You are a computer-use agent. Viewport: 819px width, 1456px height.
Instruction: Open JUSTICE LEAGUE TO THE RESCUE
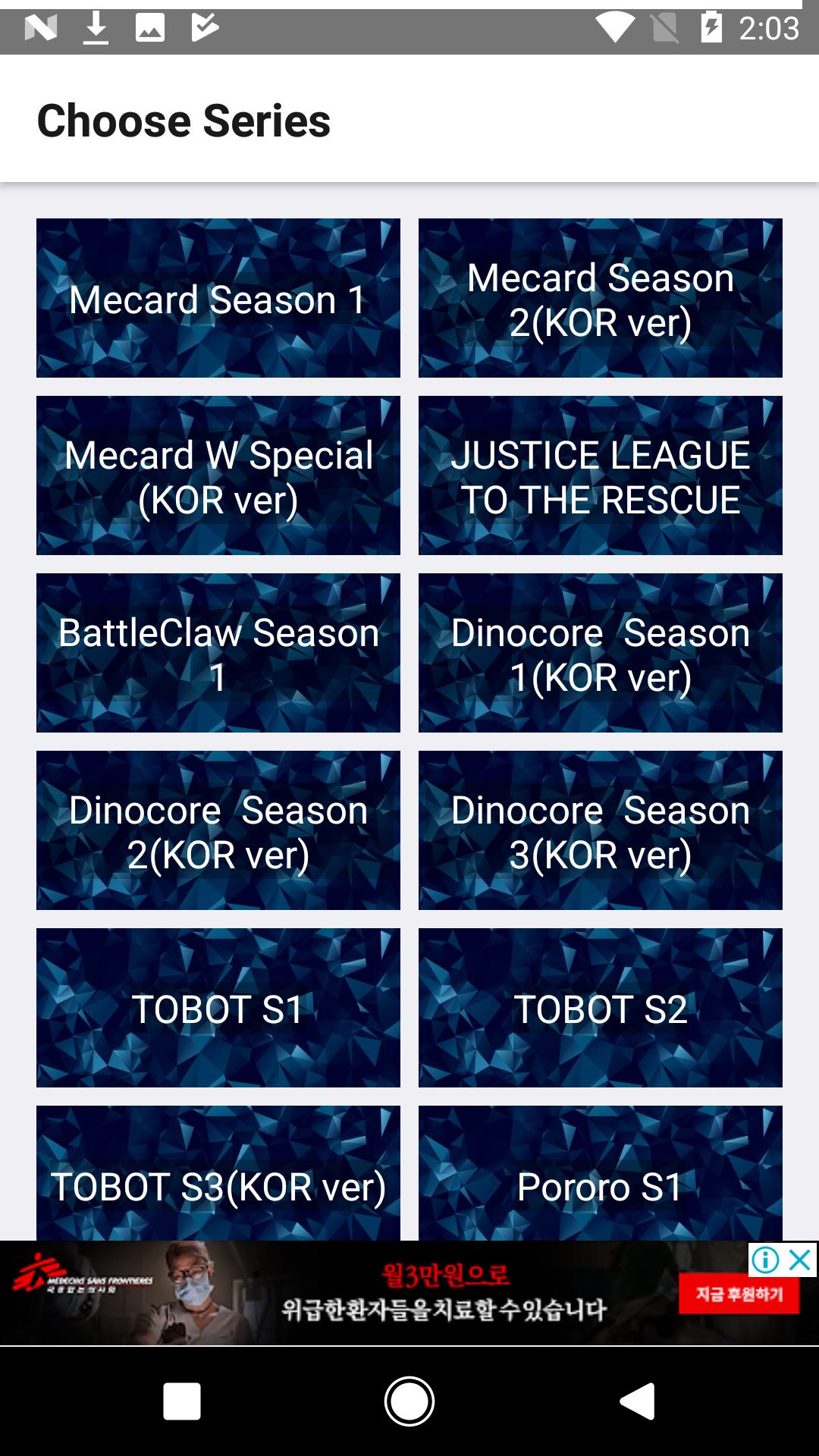(x=600, y=476)
